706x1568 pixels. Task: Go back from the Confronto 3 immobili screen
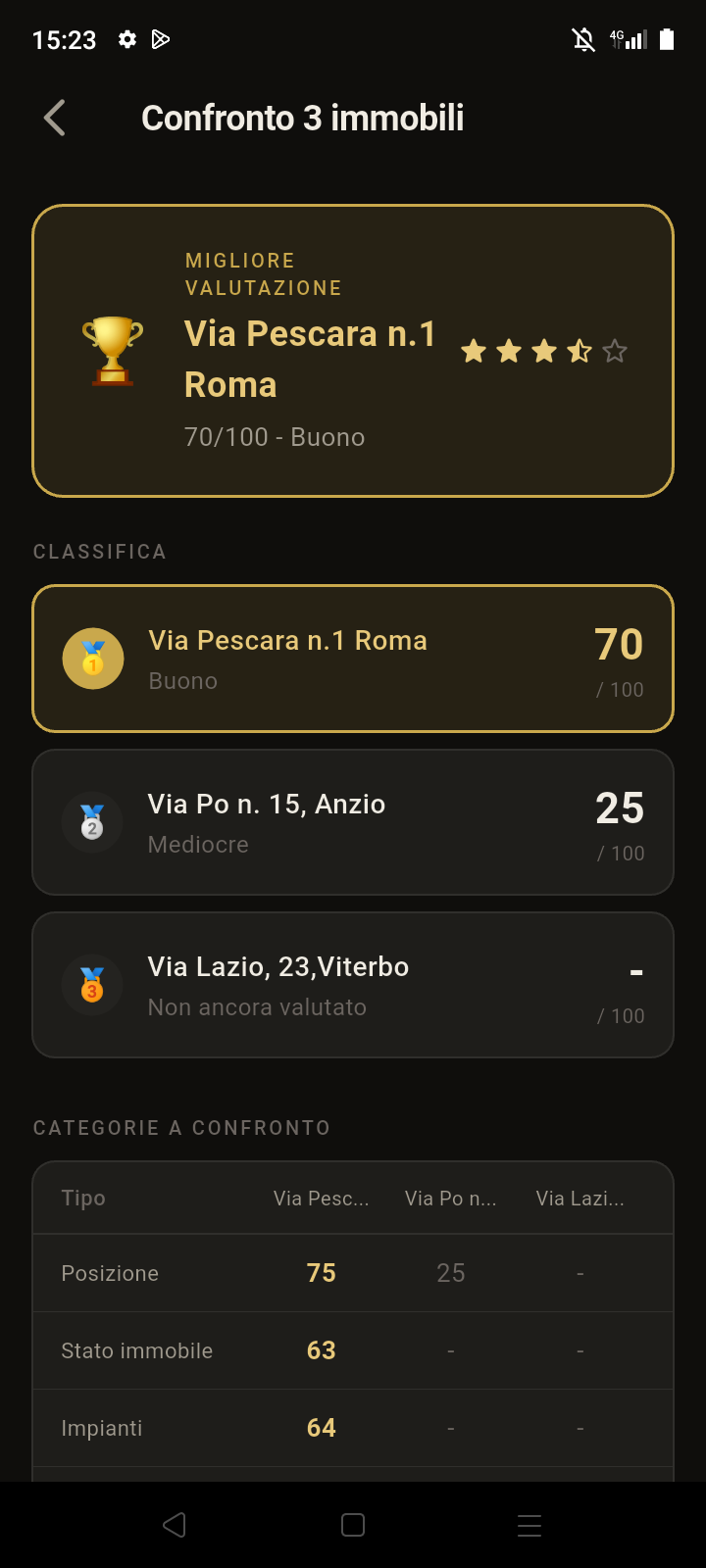55,119
